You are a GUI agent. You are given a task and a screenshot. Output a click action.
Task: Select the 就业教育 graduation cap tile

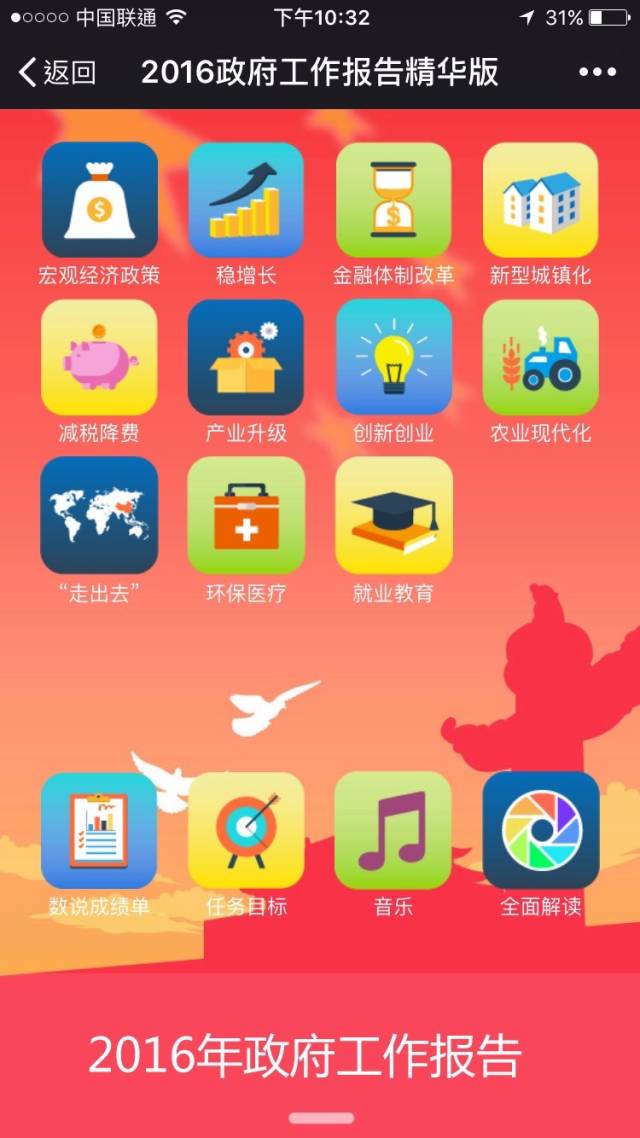pyautogui.click(x=393, y=516)
